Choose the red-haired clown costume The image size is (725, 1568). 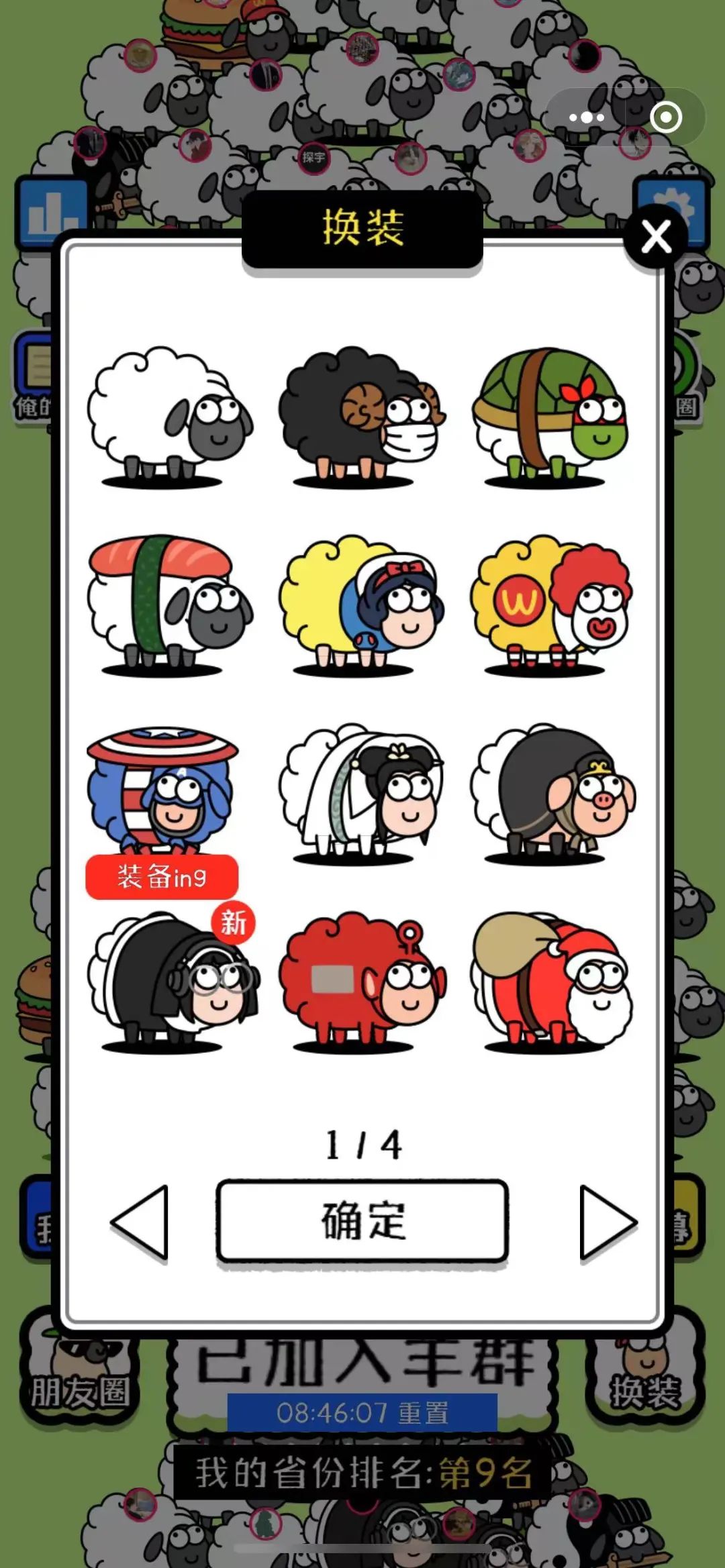coord(550,603)
